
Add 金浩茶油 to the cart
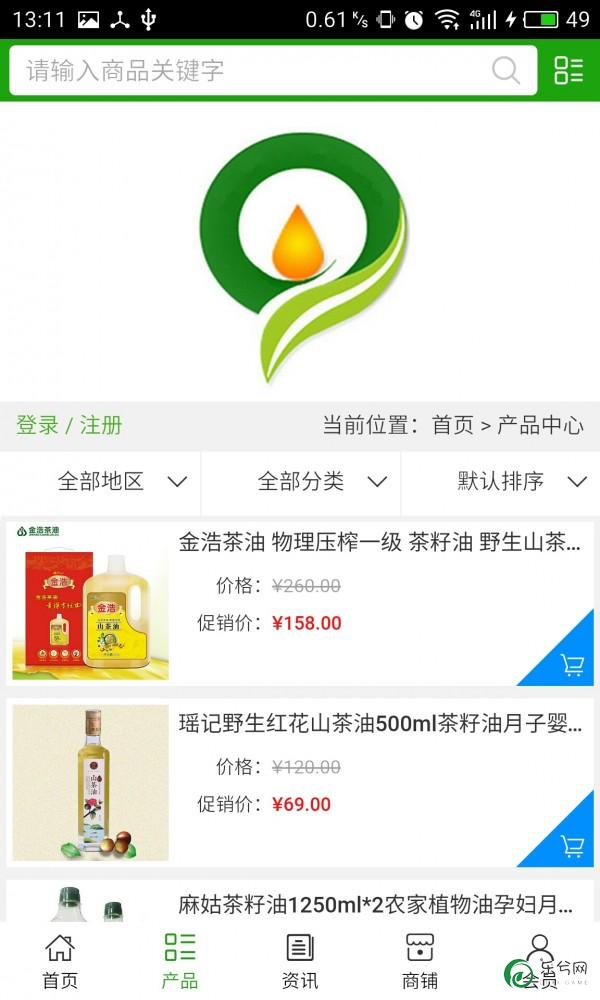pyautogui.click(x=573, y=664)
